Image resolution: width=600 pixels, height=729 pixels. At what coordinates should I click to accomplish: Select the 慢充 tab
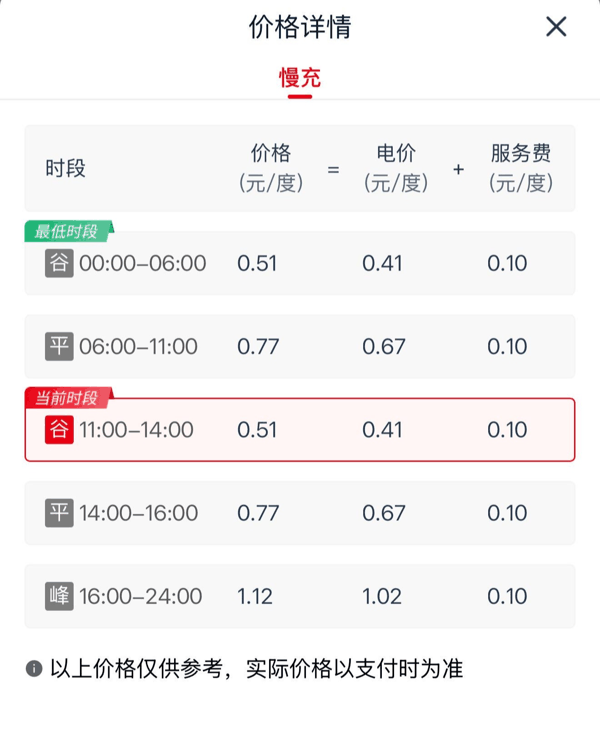(x=300, y=78)
